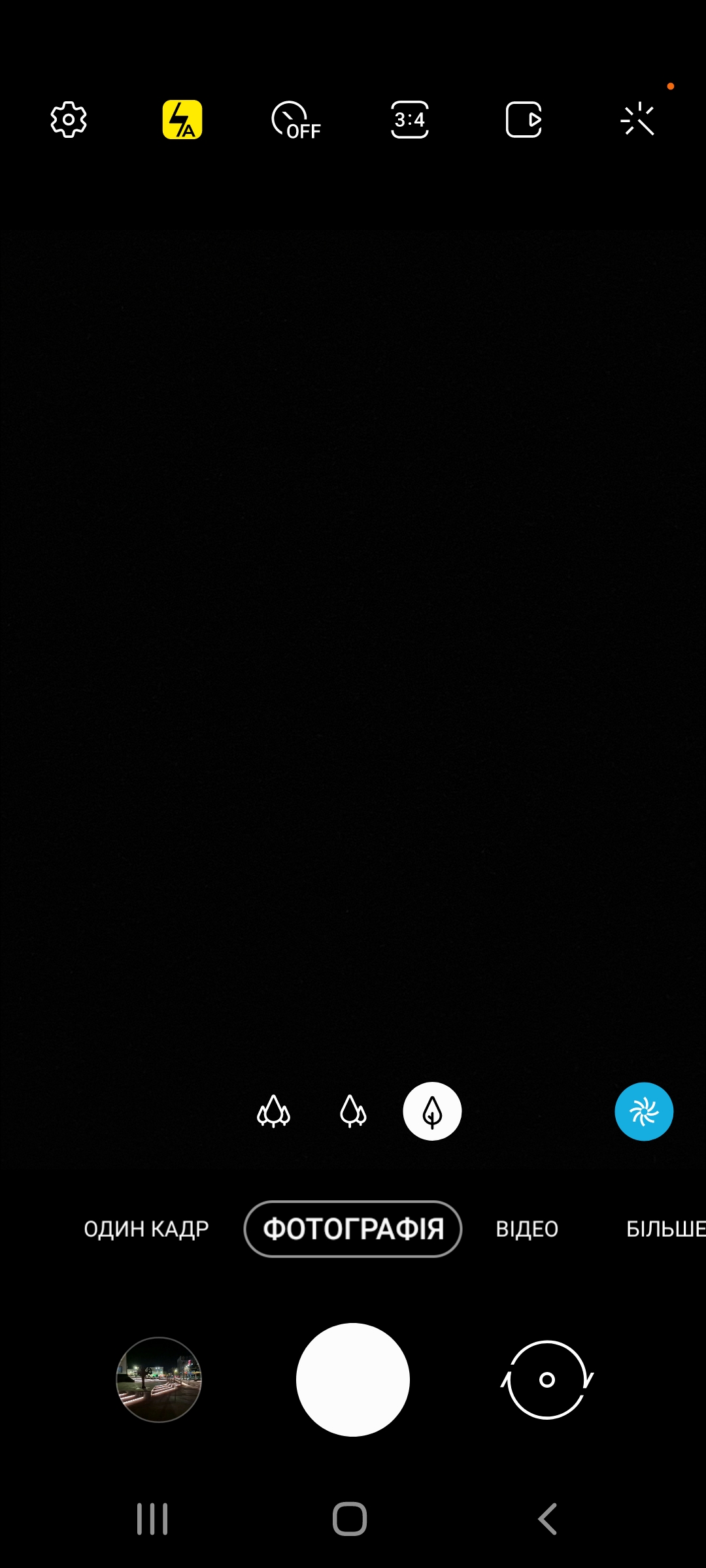This screenshot has height=1568, width=706.
Task: Switch to ОДИН КАДР mode
Action: click(x=146, y=1229)
